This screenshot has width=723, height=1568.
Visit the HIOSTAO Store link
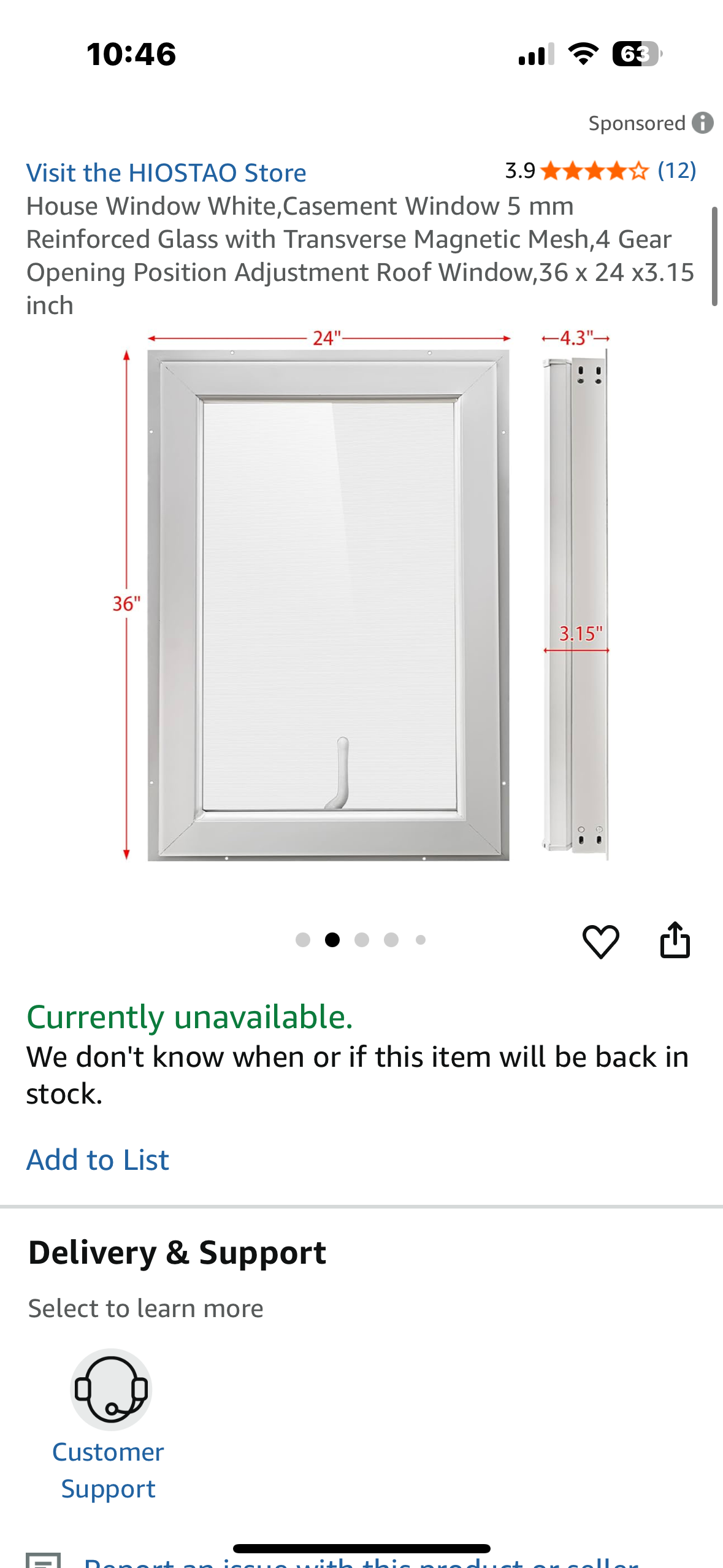click(166, 172)
